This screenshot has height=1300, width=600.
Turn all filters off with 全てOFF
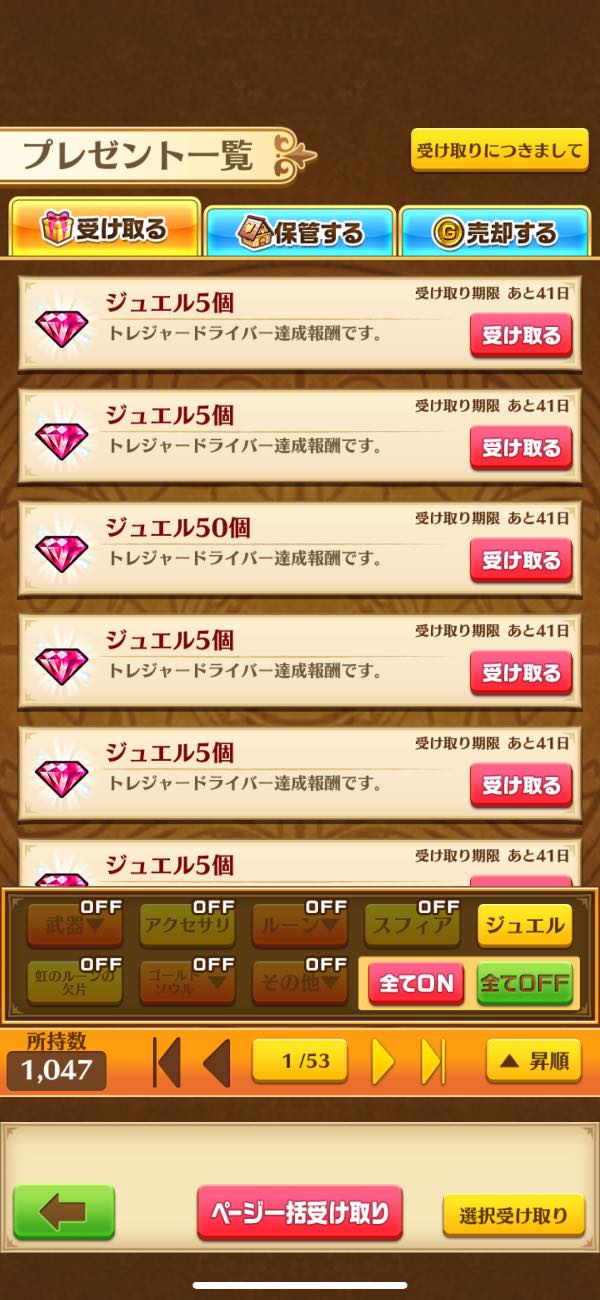coord(524,984)
